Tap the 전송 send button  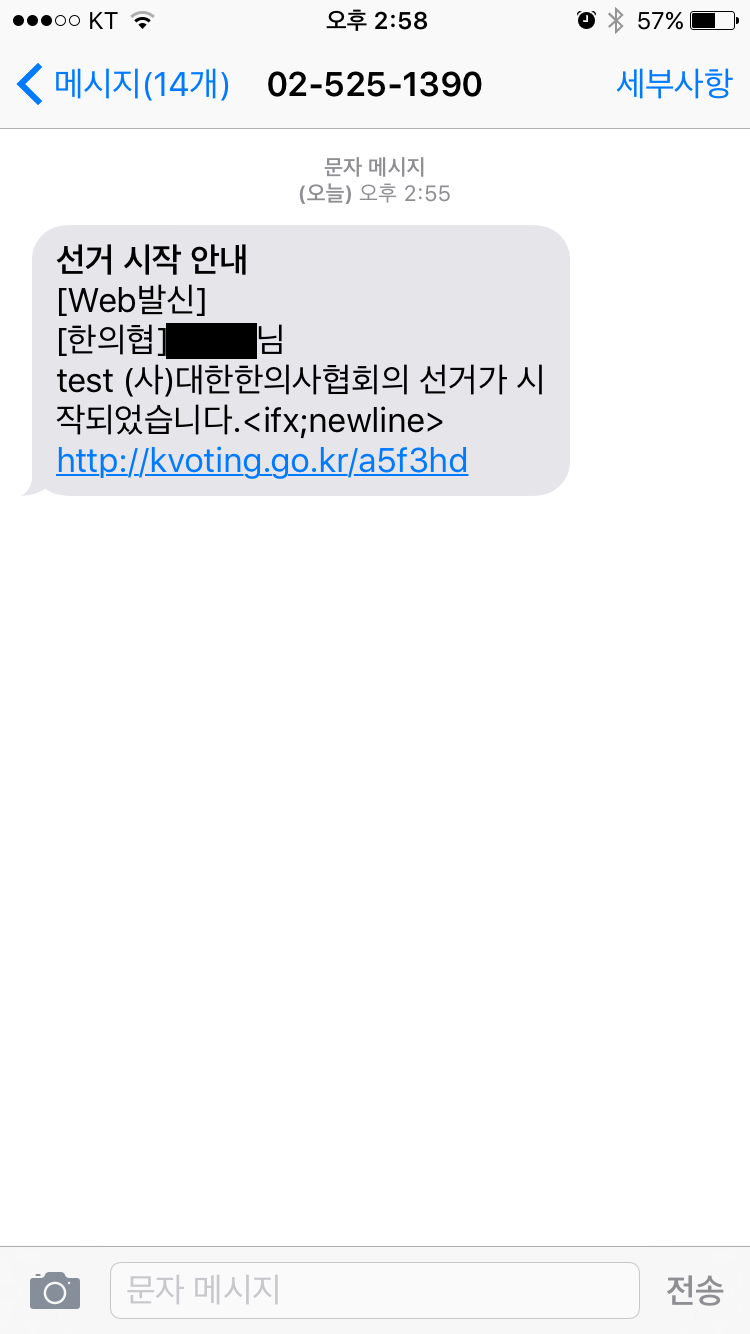[694, 1291]
